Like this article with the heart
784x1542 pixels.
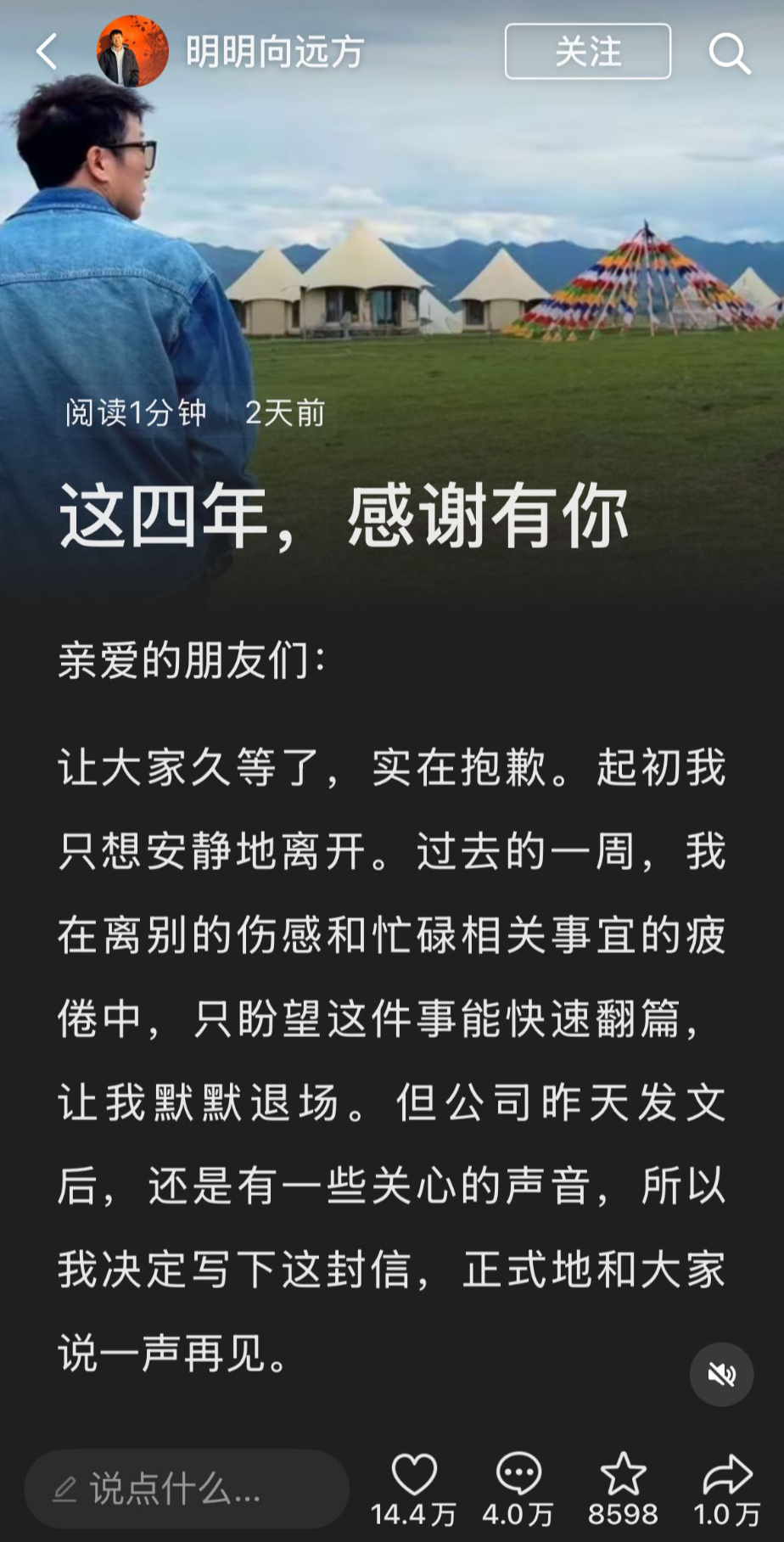pos(414,1476)
